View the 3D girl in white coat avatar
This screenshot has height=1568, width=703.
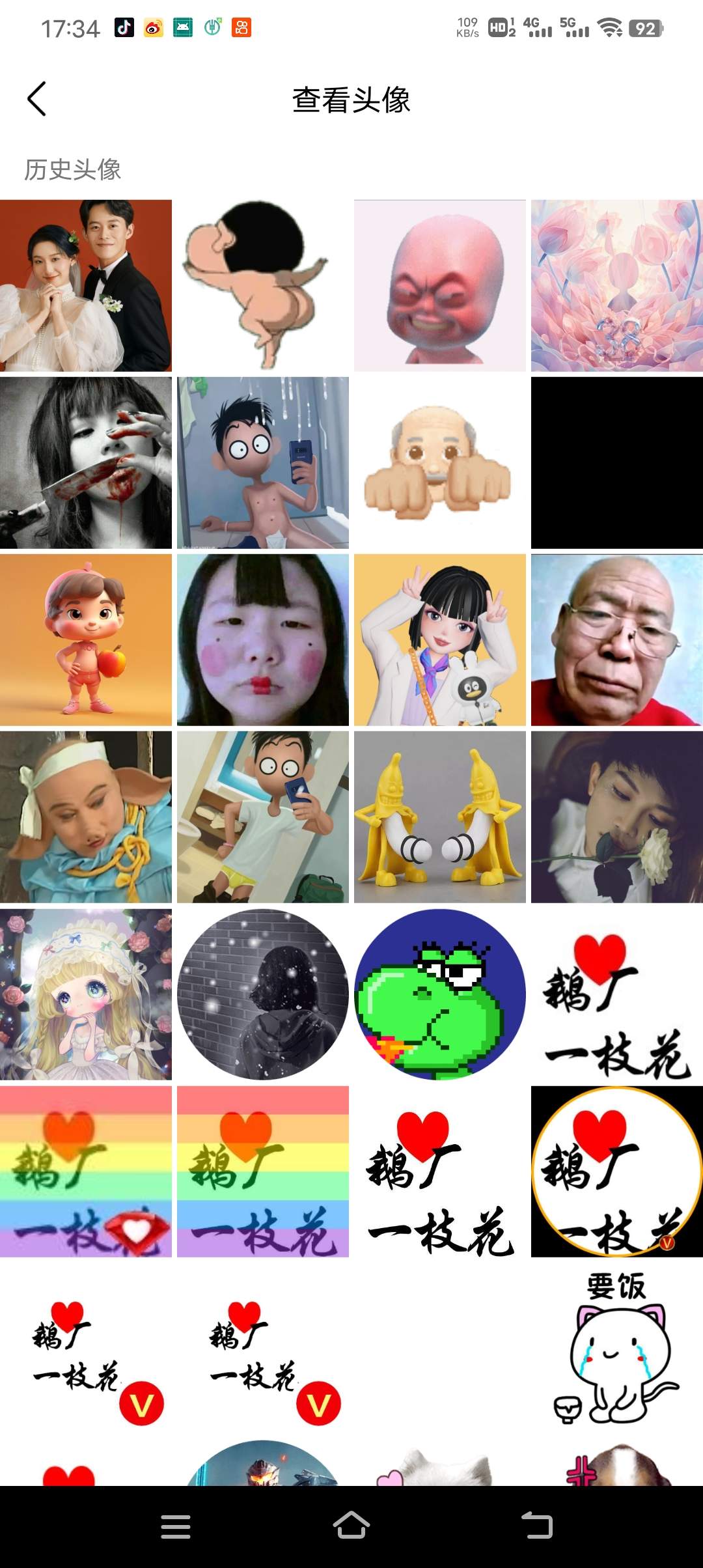(x=439, y=639)
